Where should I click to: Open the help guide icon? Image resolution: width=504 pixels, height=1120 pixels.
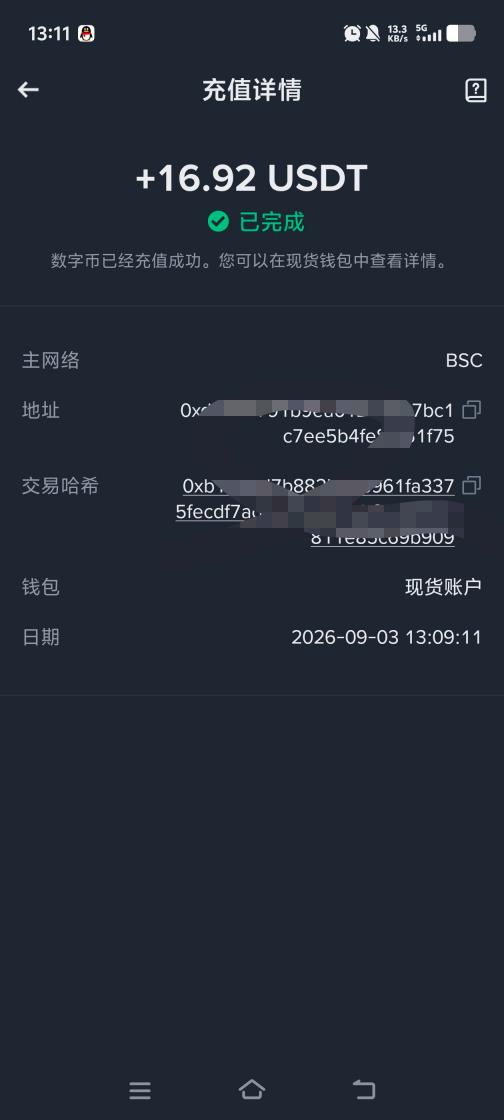pyautogui.click(x=475, y=90)
